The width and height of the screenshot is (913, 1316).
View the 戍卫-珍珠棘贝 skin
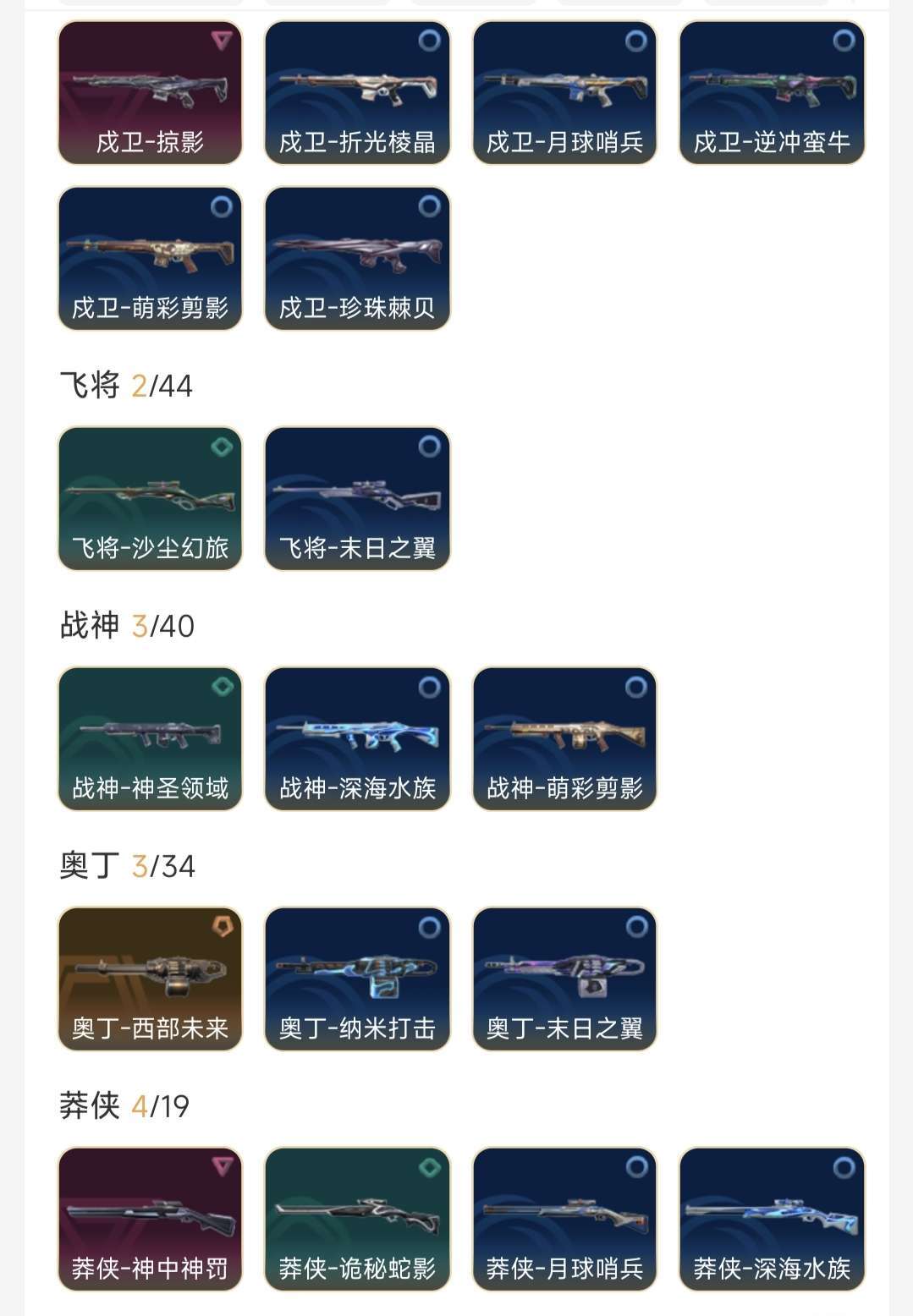tap(357, 259)
